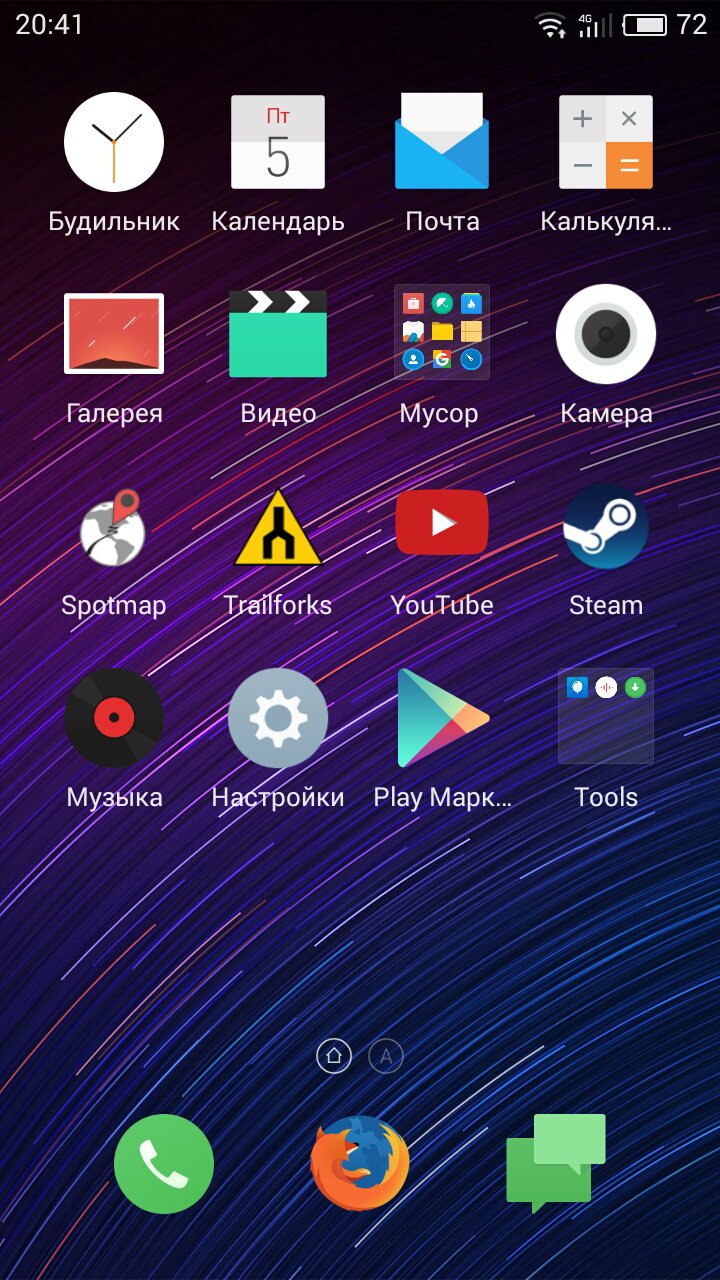Open the Мусор folder
Image resolution: width=720 pixels, height=1280 pixels.
coord(442,334)
